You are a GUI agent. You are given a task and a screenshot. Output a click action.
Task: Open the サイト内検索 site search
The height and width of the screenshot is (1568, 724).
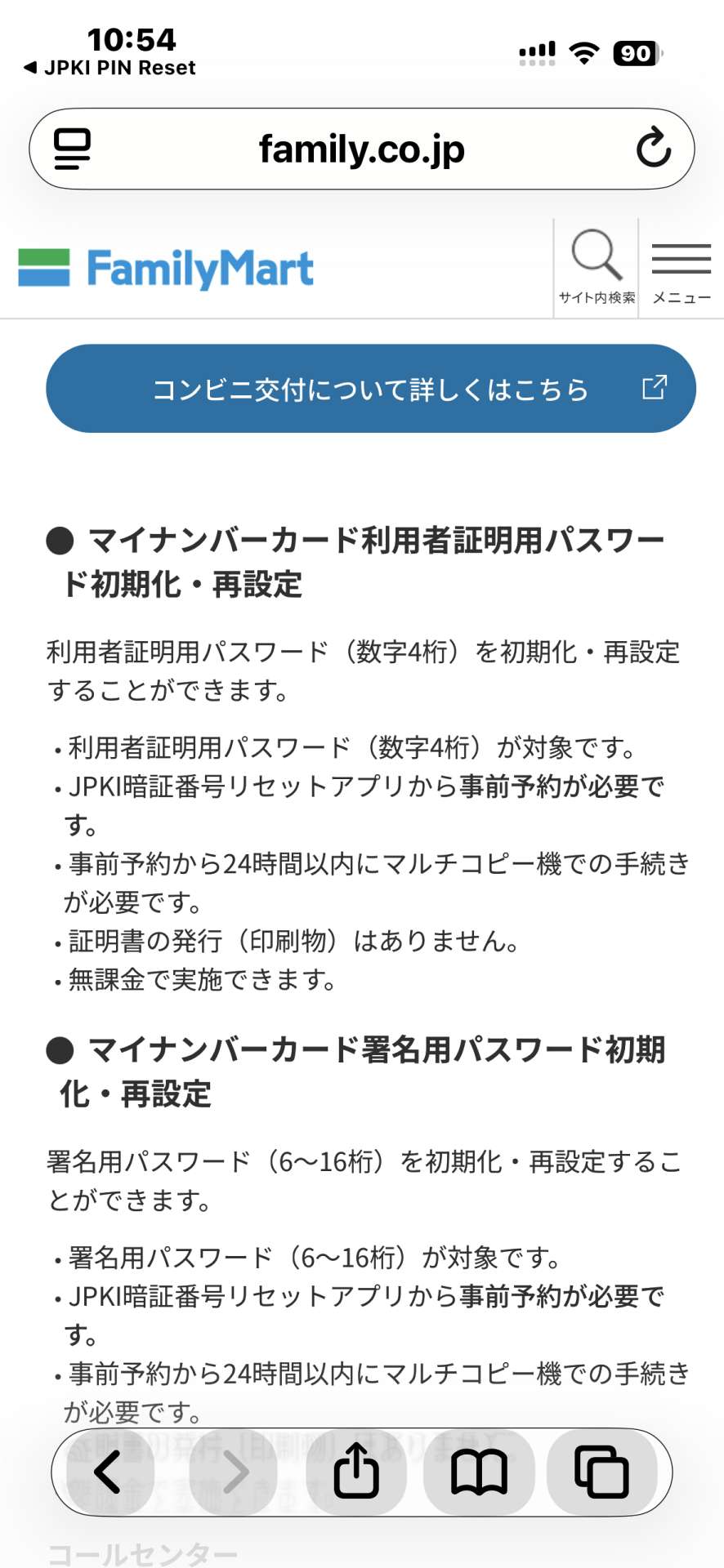(597, 267)
